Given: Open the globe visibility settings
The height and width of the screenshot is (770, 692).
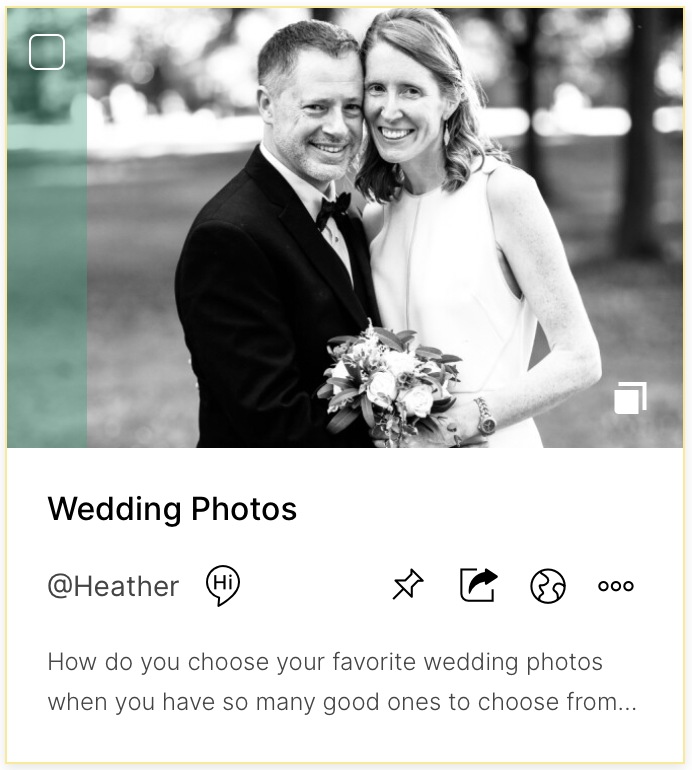Looking at the screenshot, I should pos(548,586).
